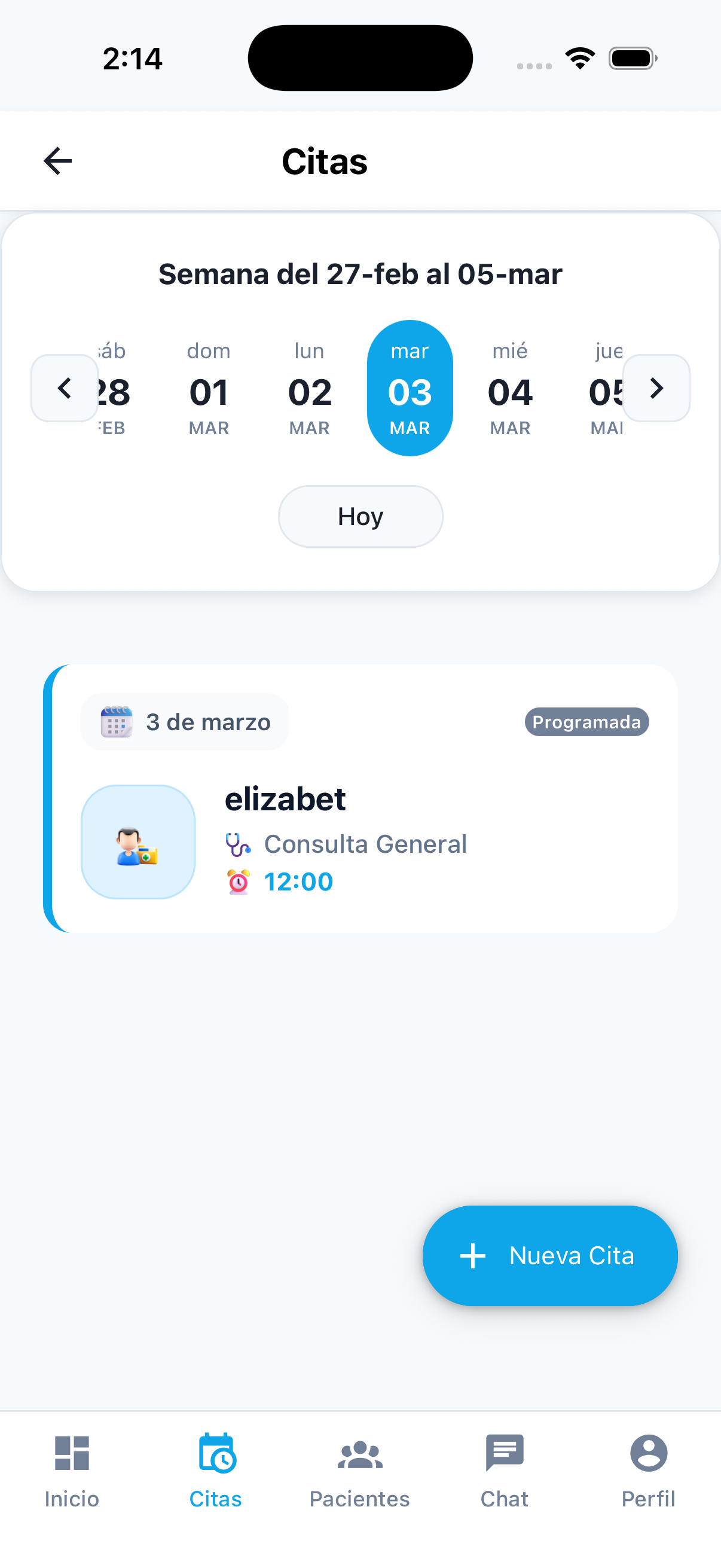
Task: Select Monday 02 MAR as the active day
Action: pos(309,388)
